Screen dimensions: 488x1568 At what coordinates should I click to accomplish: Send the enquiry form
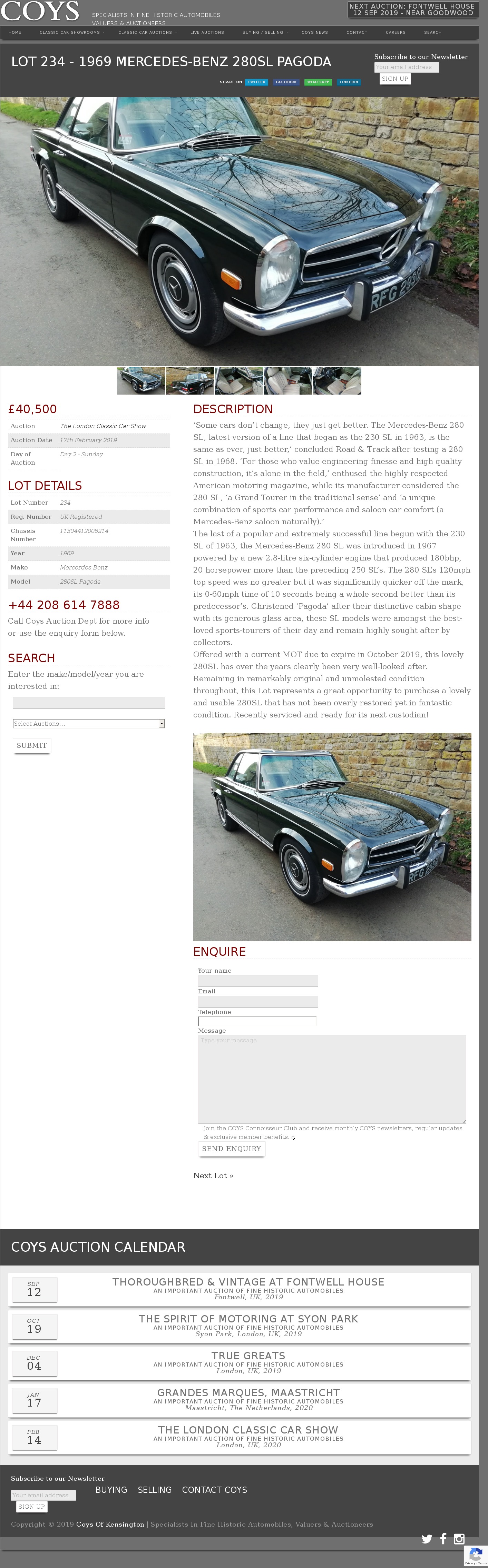(232, 1149)
